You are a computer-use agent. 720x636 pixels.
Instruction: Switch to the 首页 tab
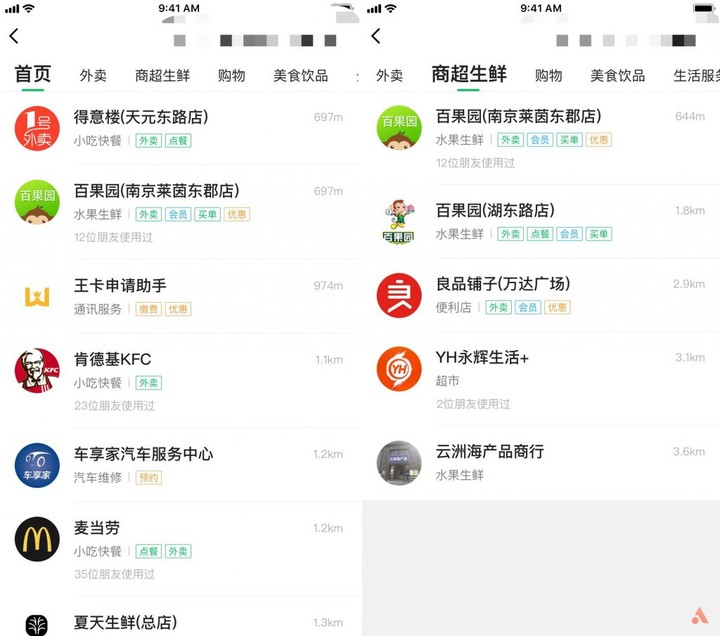click(32, 75)
